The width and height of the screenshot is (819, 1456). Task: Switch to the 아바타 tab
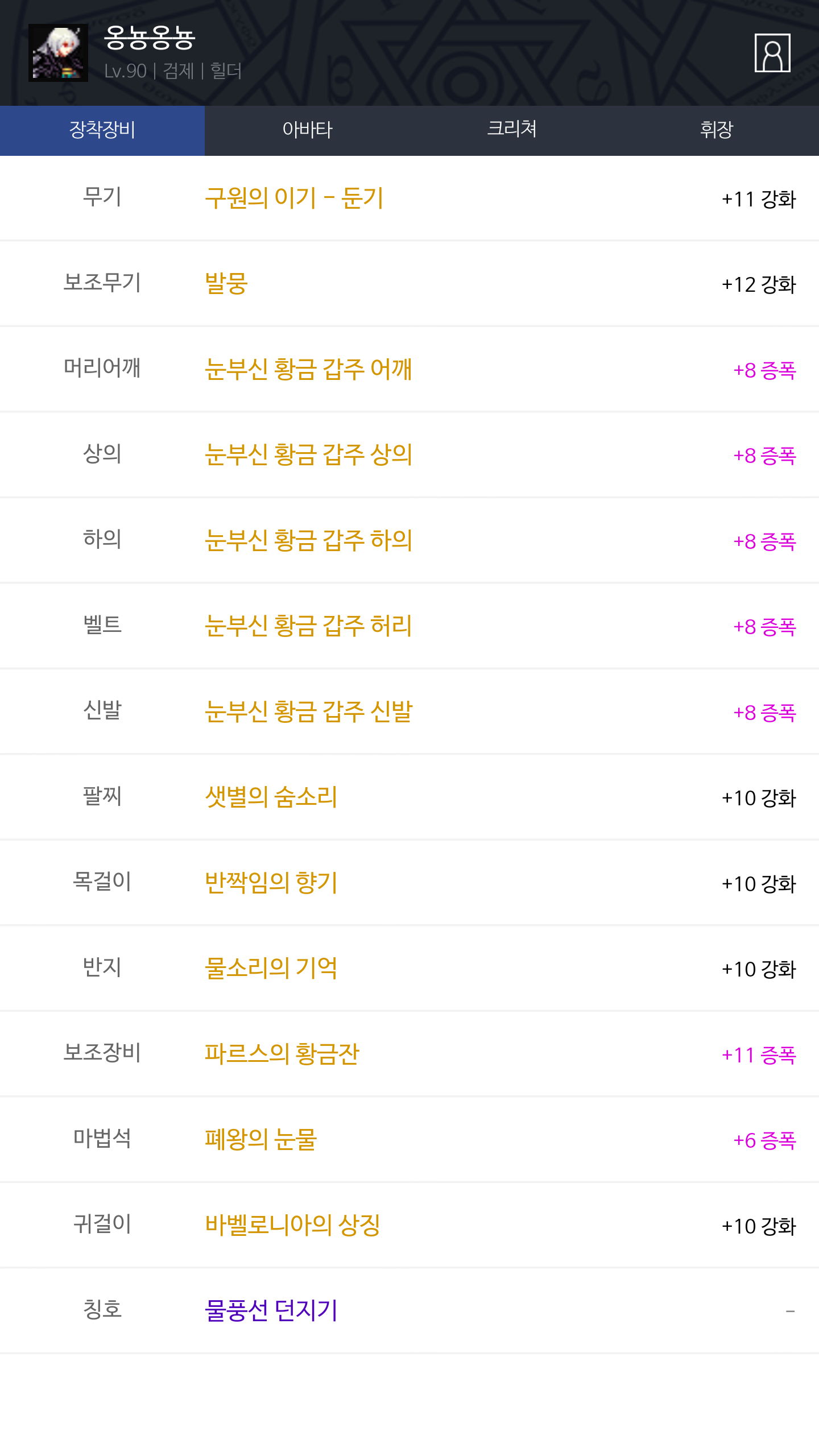click(307, 130)
